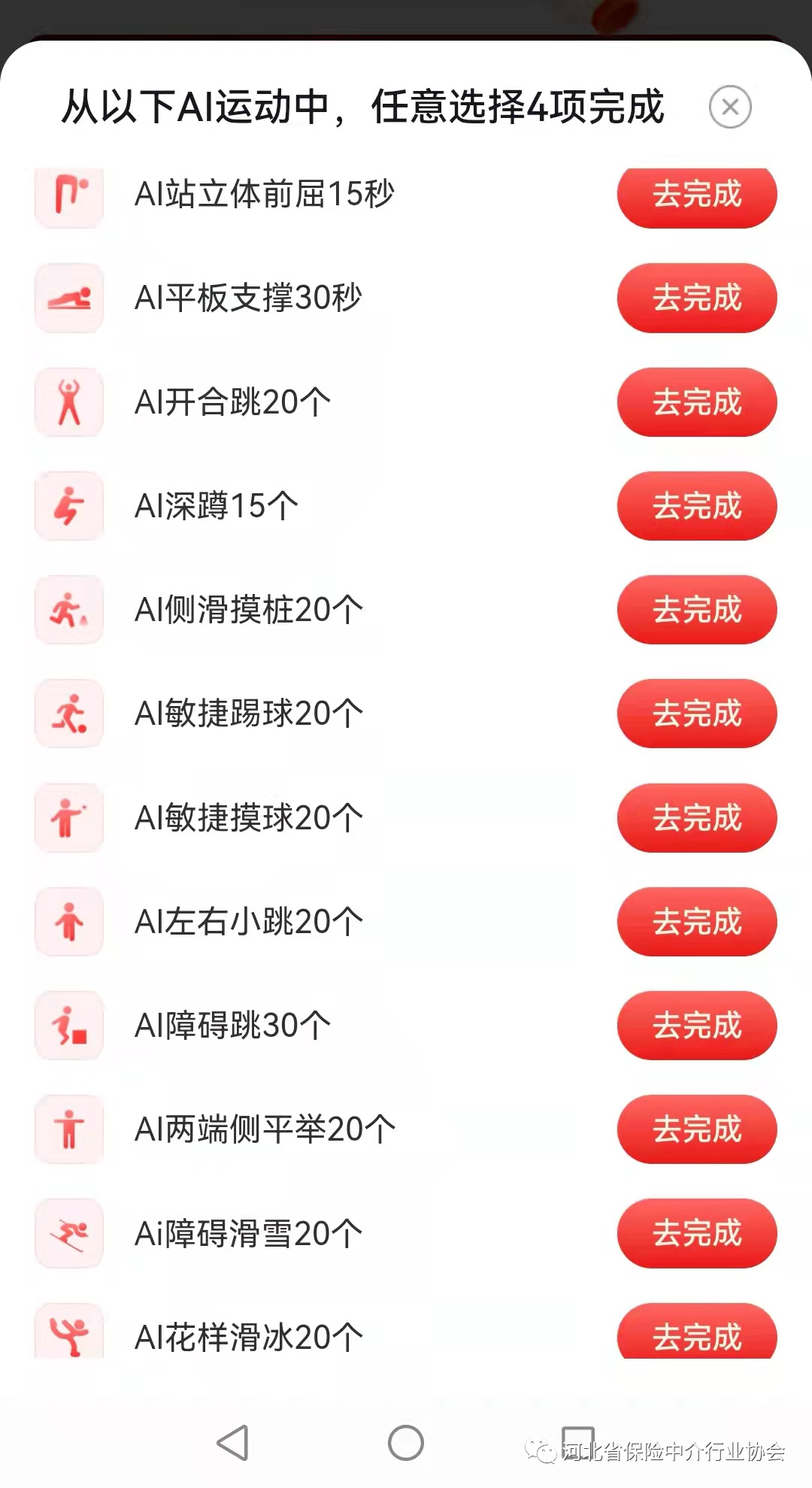Go complete AI深蹲15个
This screenshot has height=1488, width=812.
click(x=697, y=505)
